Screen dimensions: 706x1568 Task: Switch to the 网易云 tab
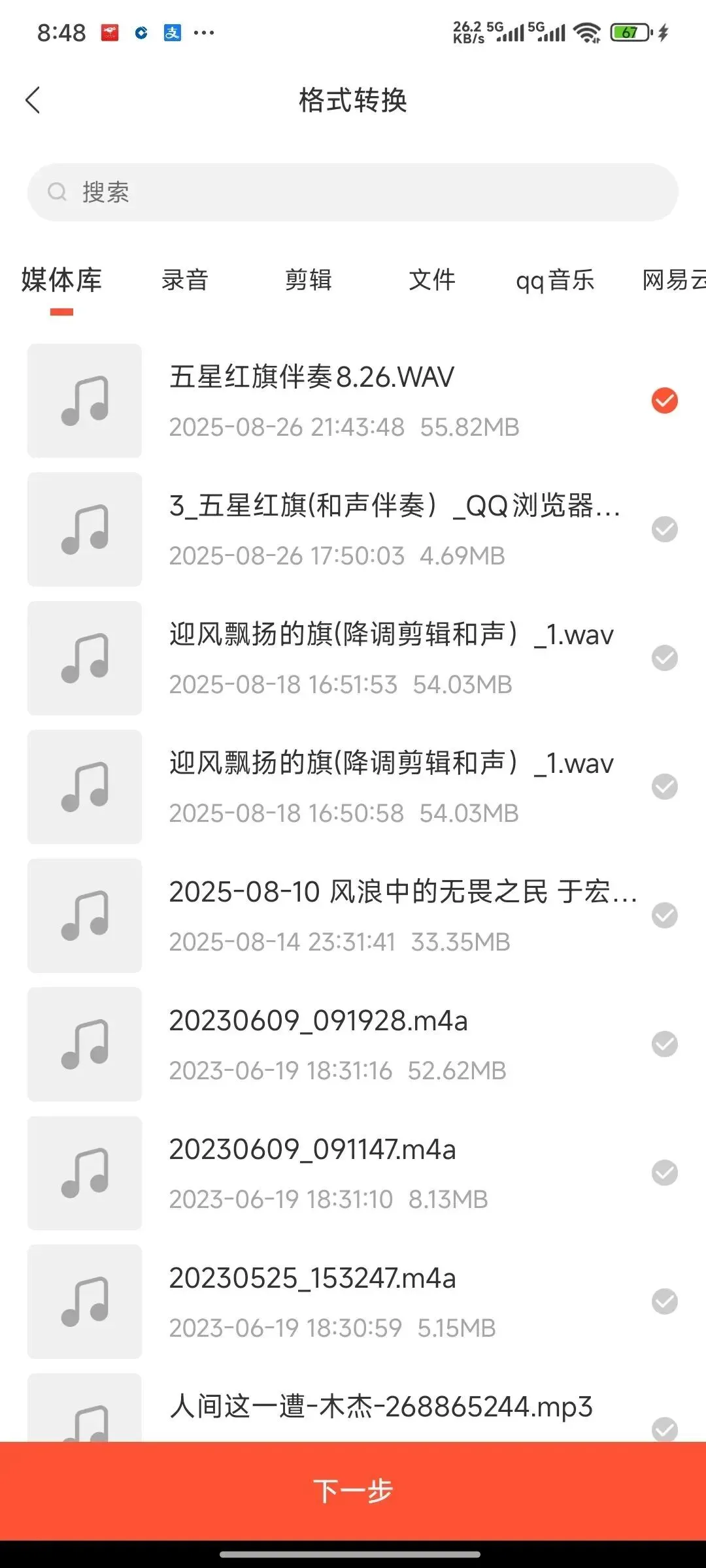tap(673, 280)
